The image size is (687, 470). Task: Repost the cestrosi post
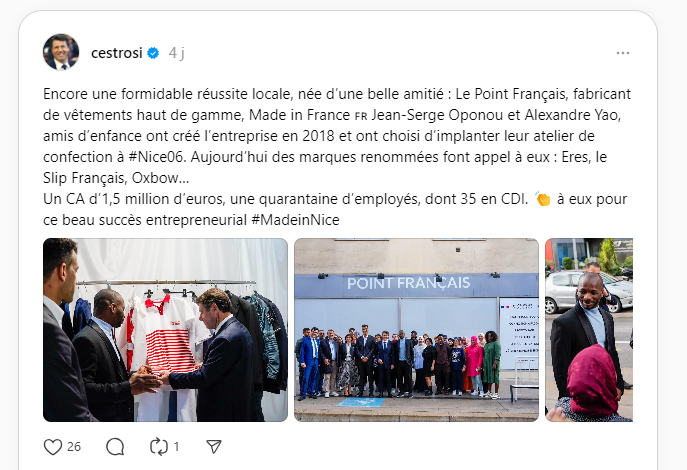coord(159,446)
